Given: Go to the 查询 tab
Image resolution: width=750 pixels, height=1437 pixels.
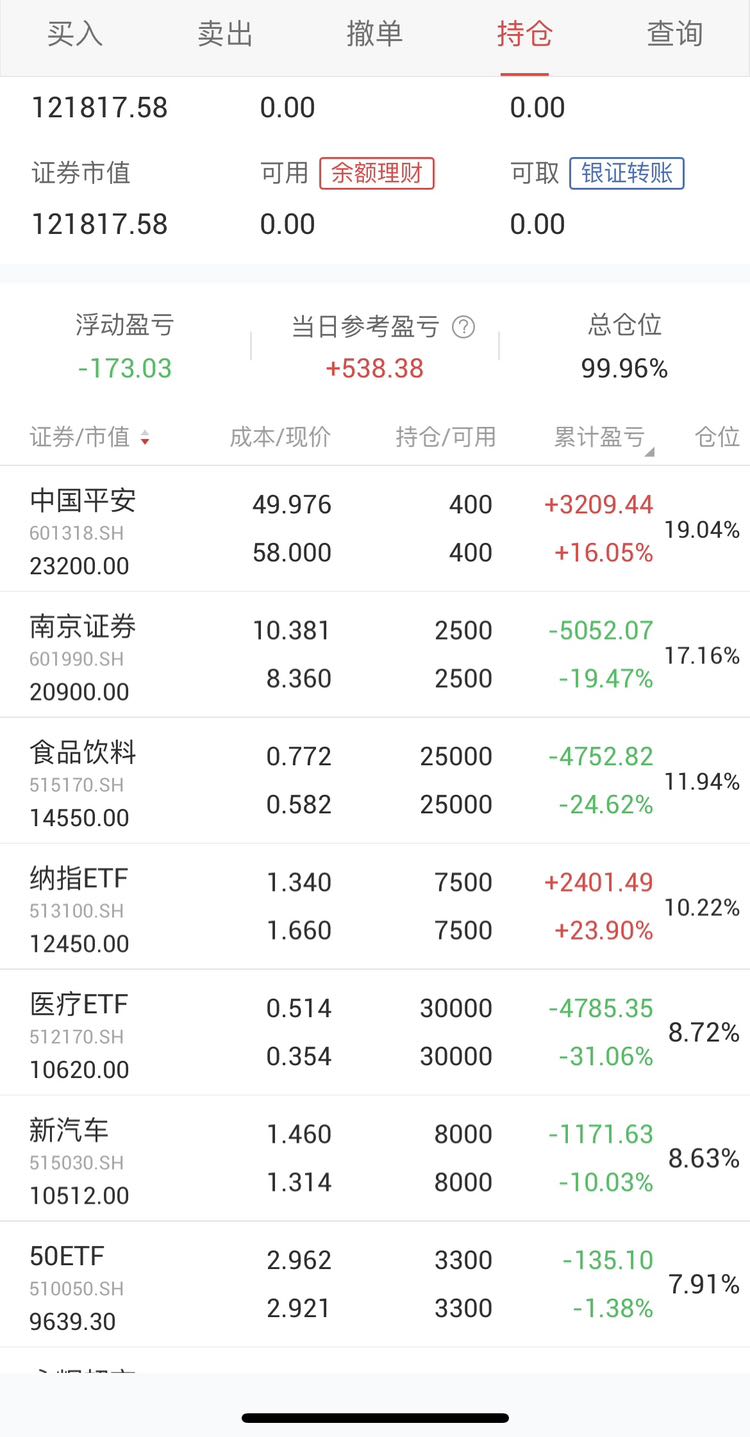Looking at the screenshot, I should [x=675, y=35].
